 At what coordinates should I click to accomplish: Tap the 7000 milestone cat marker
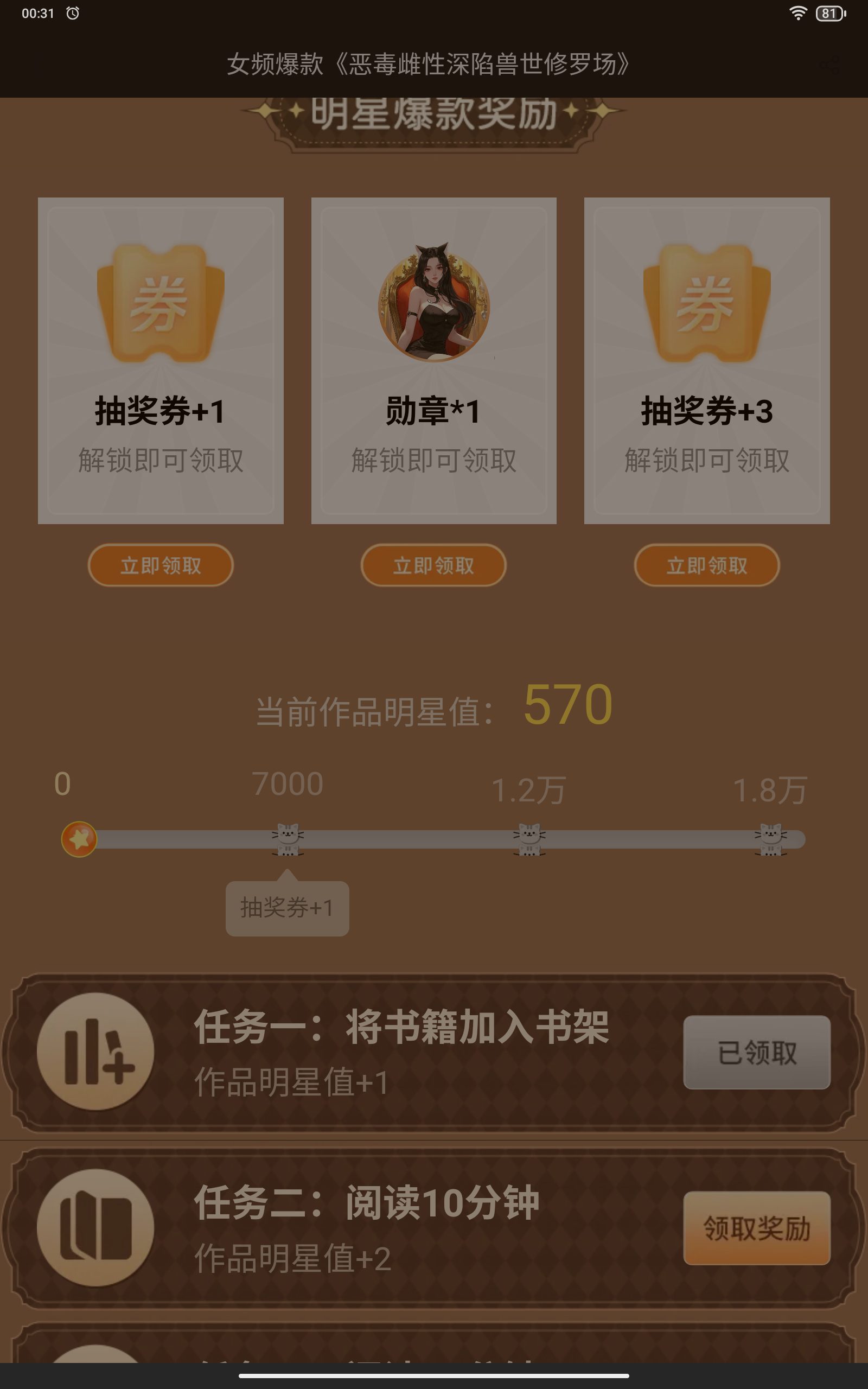point(288,840)
